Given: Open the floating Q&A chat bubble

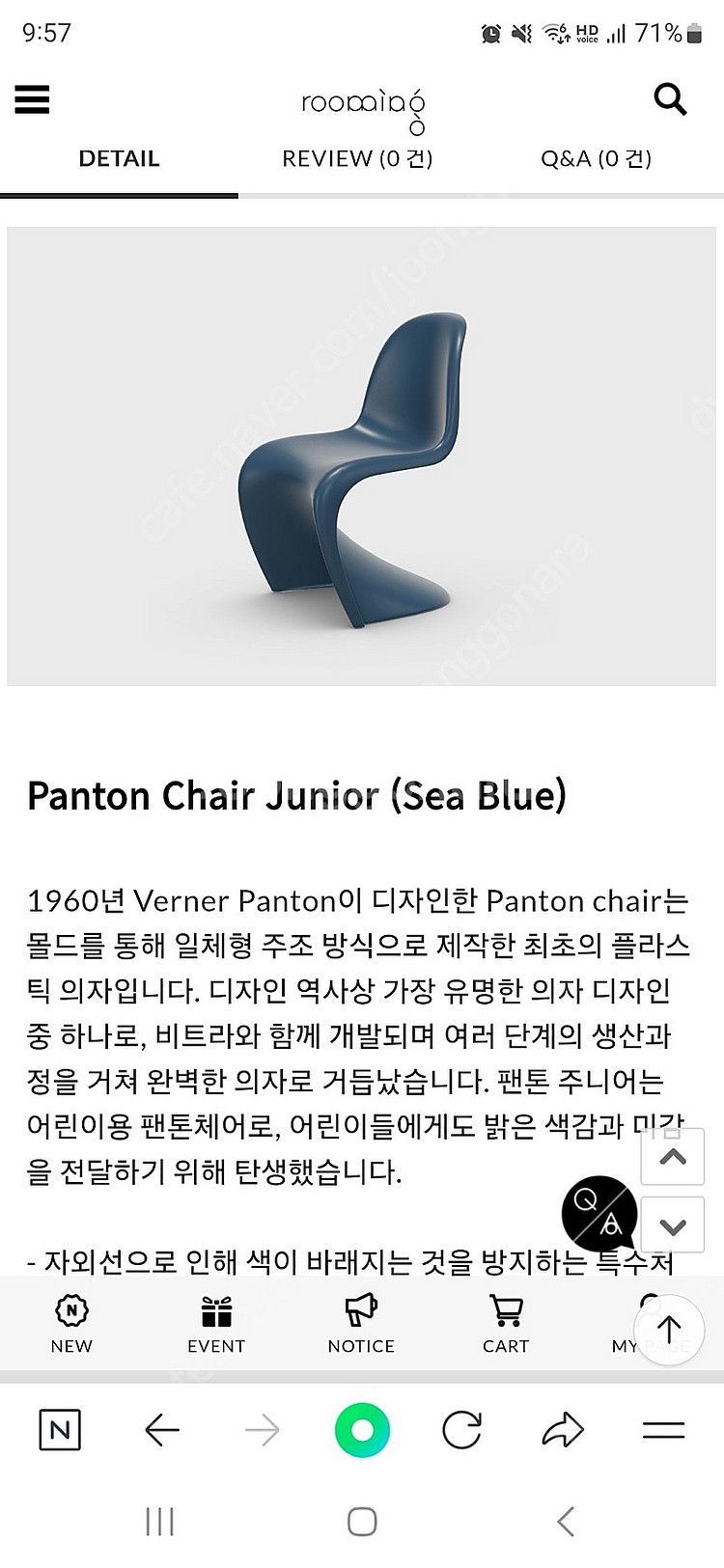Looking at the screenshot, I should point(599,1213).
